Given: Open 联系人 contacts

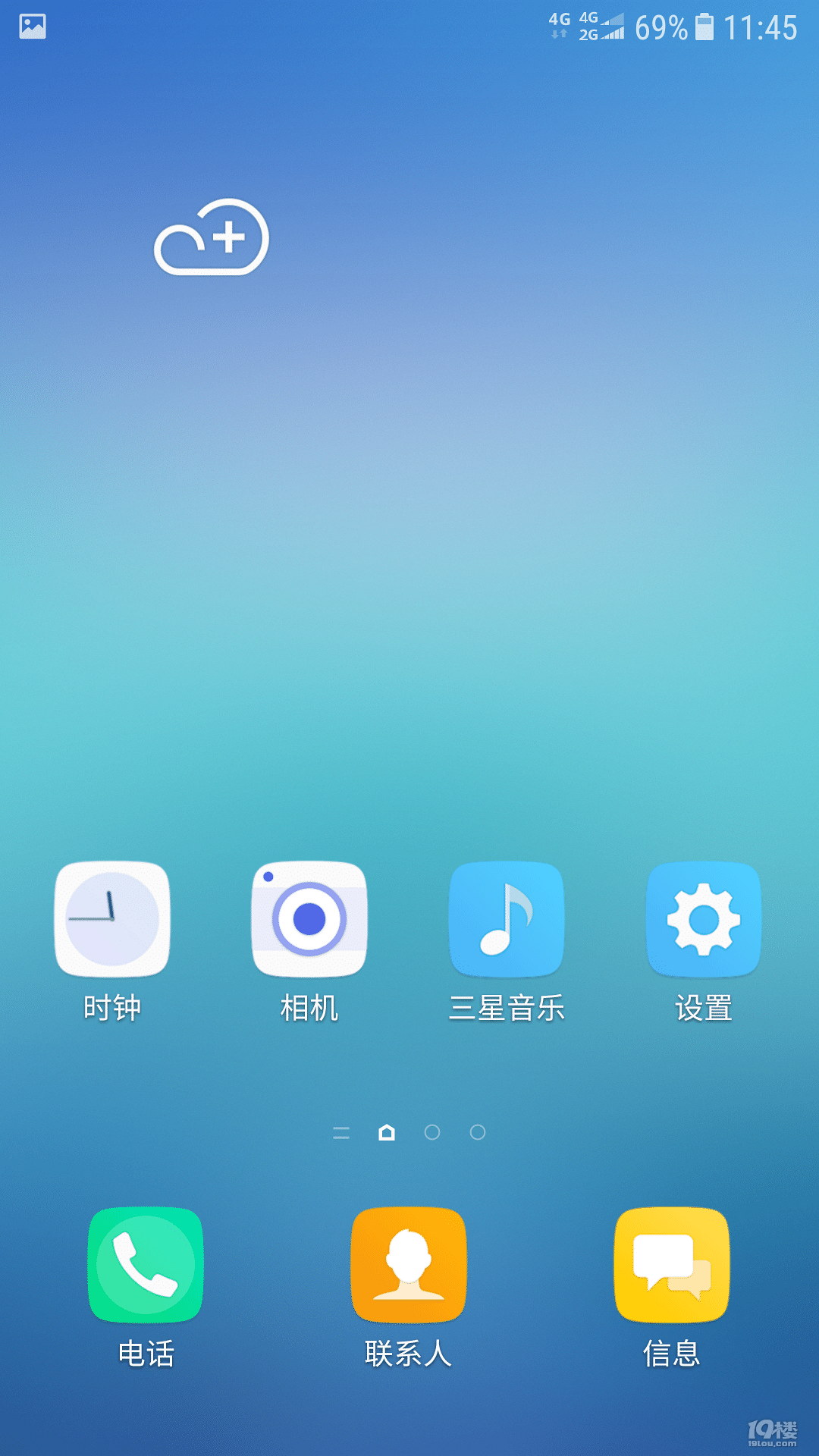Looking at the screenshot, I should (x=408, y=1265).
